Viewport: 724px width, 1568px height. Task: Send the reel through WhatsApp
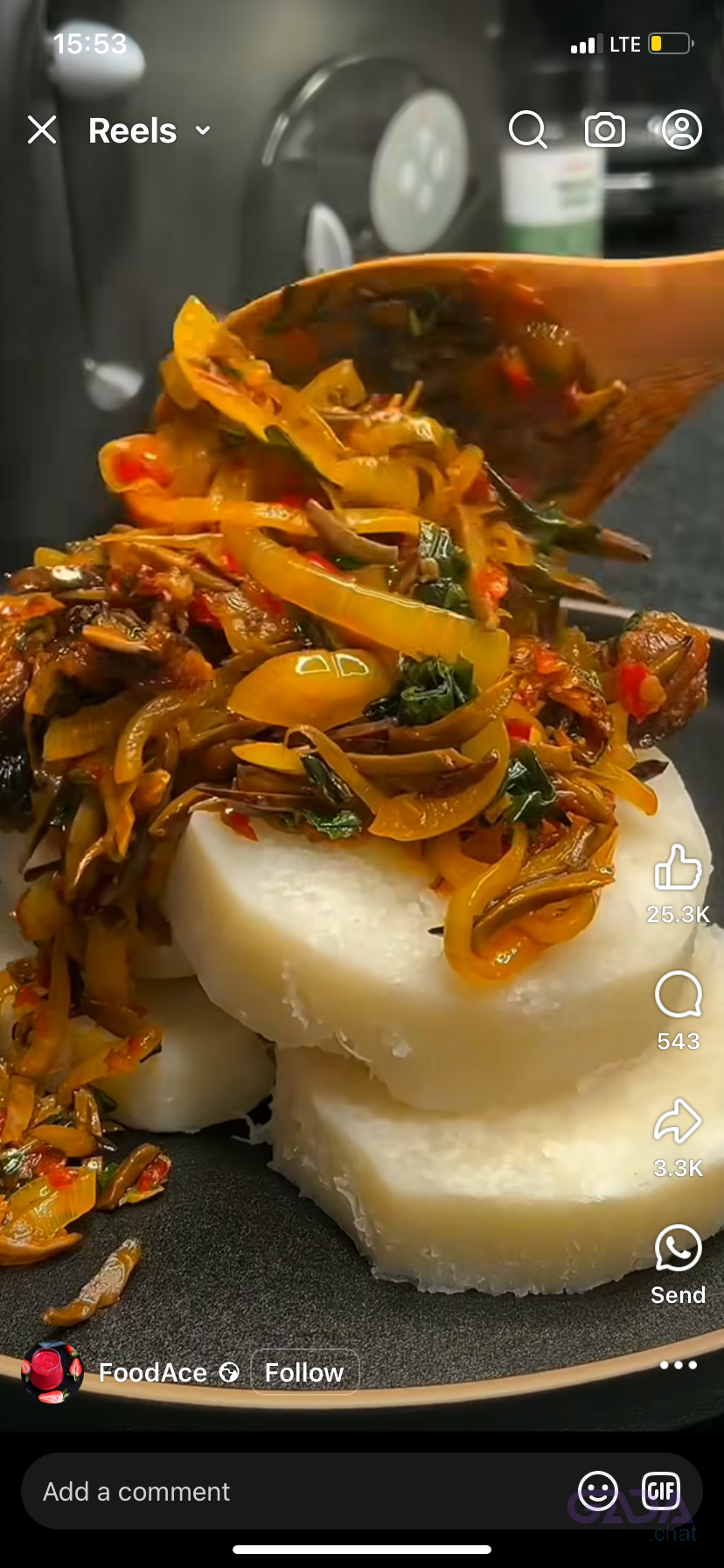click(x=679, y=1249)
